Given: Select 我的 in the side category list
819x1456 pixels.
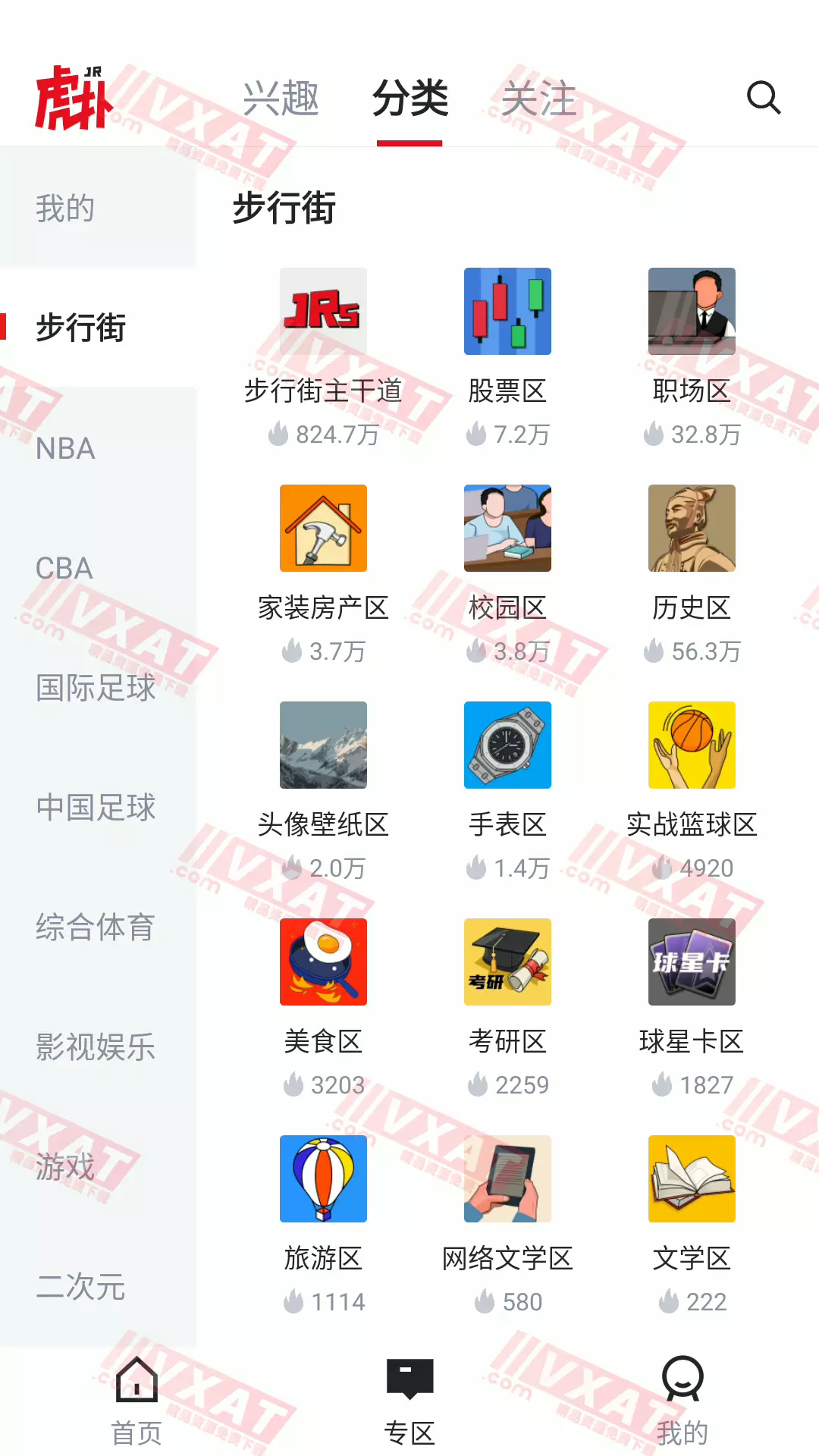Looking at the screenshot, I should [65, 209].
